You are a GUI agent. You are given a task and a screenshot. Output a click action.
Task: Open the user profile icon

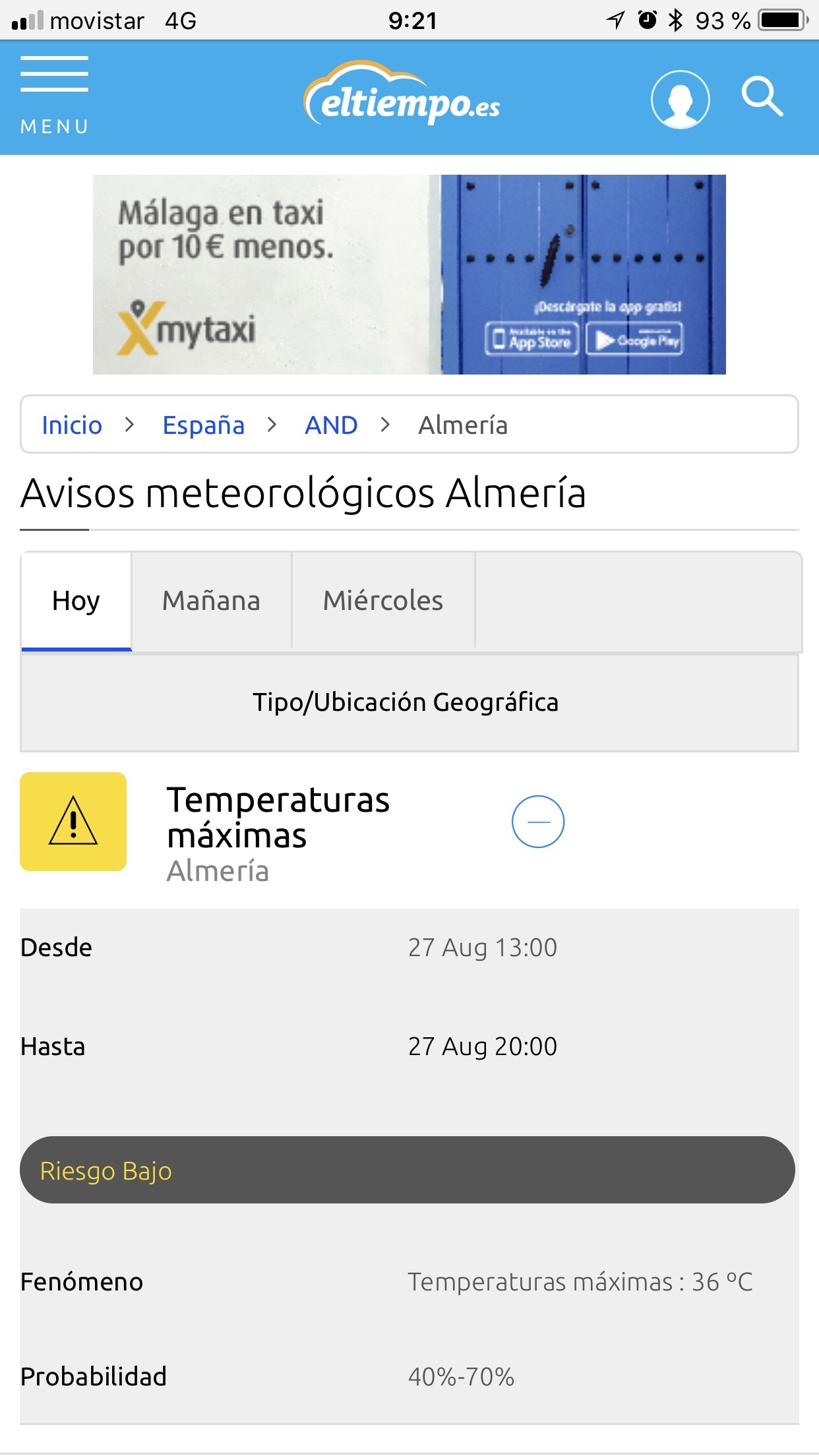(x=680, y=99)
